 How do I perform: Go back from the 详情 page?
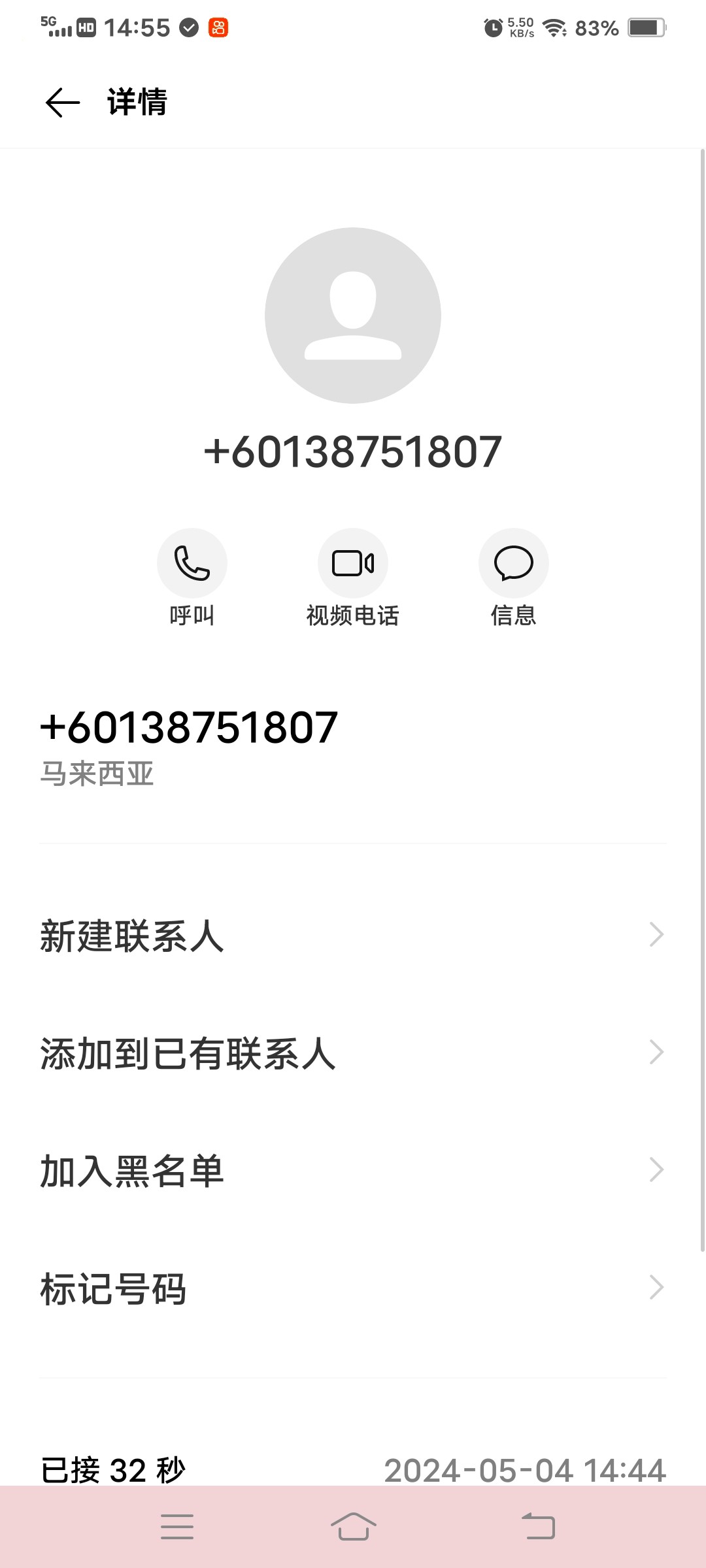(x=63, y=103)
